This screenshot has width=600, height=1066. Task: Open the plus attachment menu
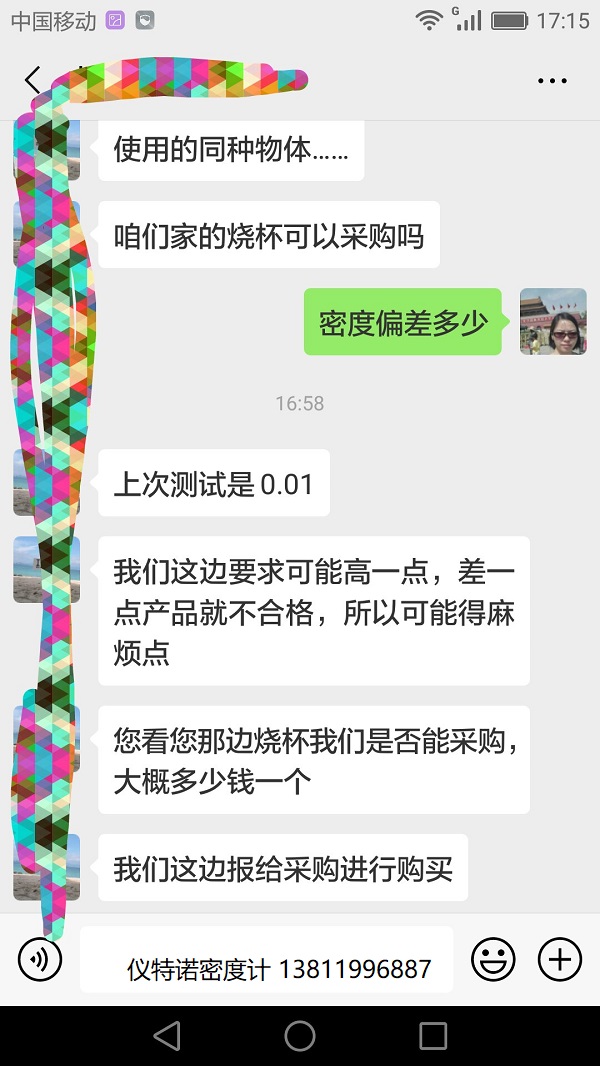click(x=560, y=960)
